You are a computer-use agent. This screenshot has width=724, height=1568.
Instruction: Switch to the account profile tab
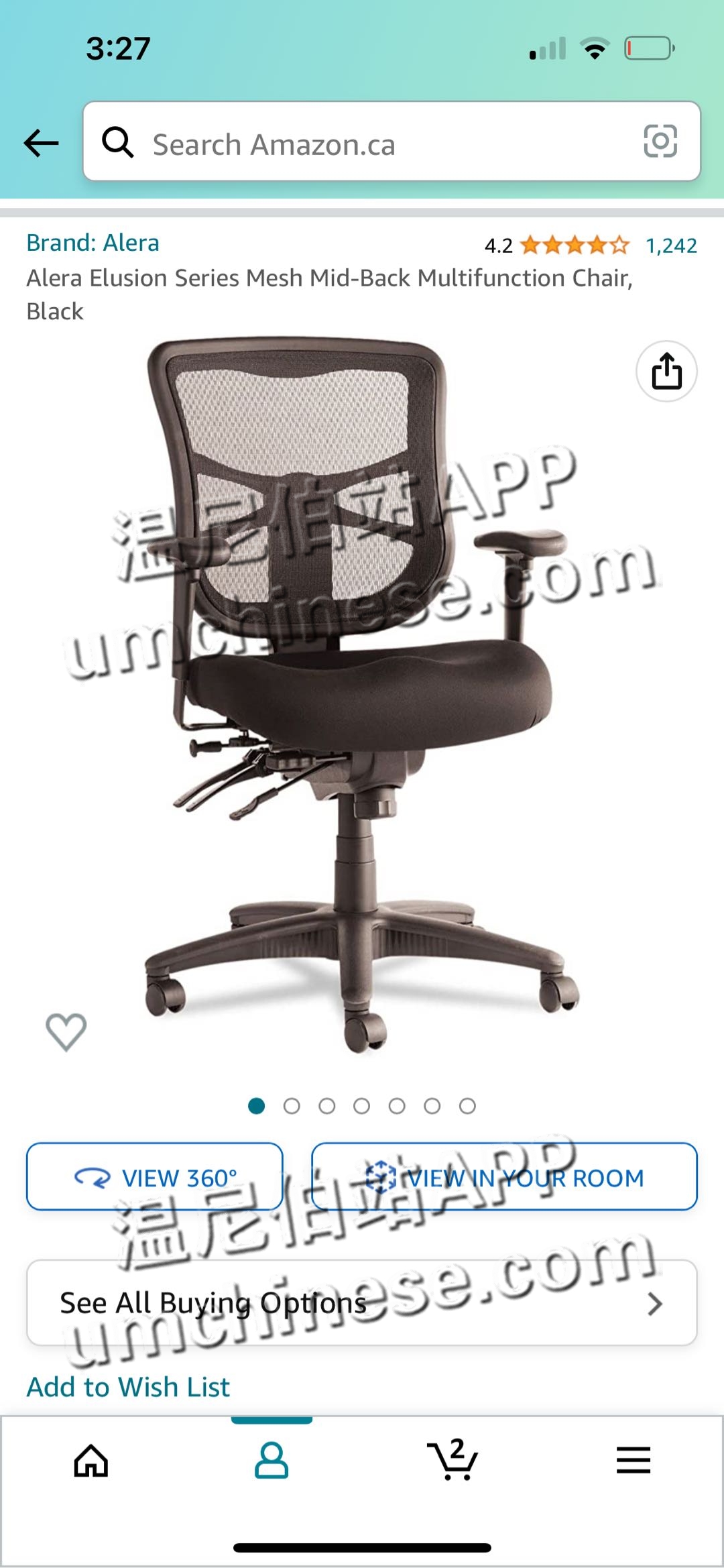(x=271, y=1461)
